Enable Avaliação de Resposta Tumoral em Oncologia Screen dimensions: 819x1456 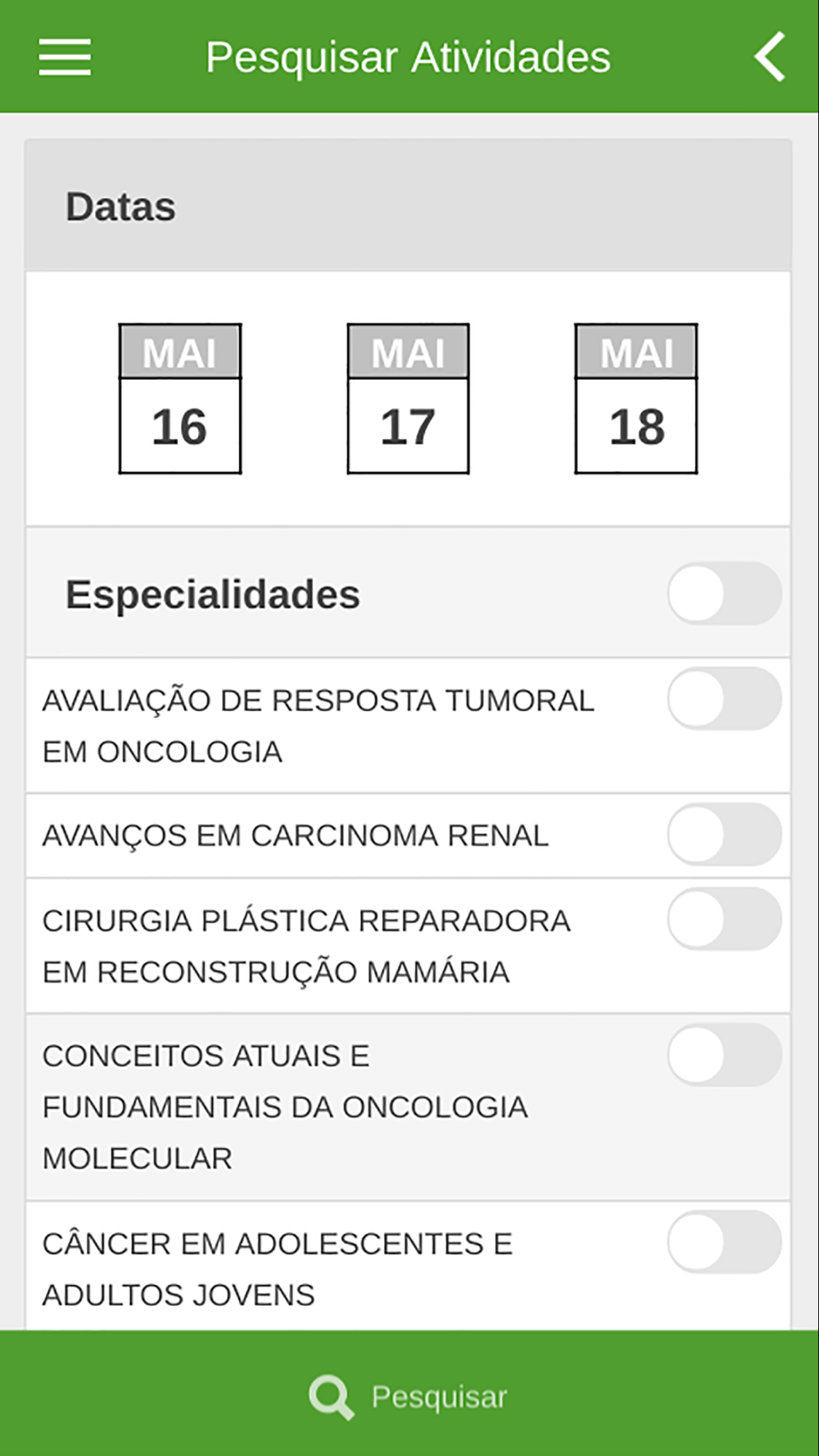coord(724,699)
